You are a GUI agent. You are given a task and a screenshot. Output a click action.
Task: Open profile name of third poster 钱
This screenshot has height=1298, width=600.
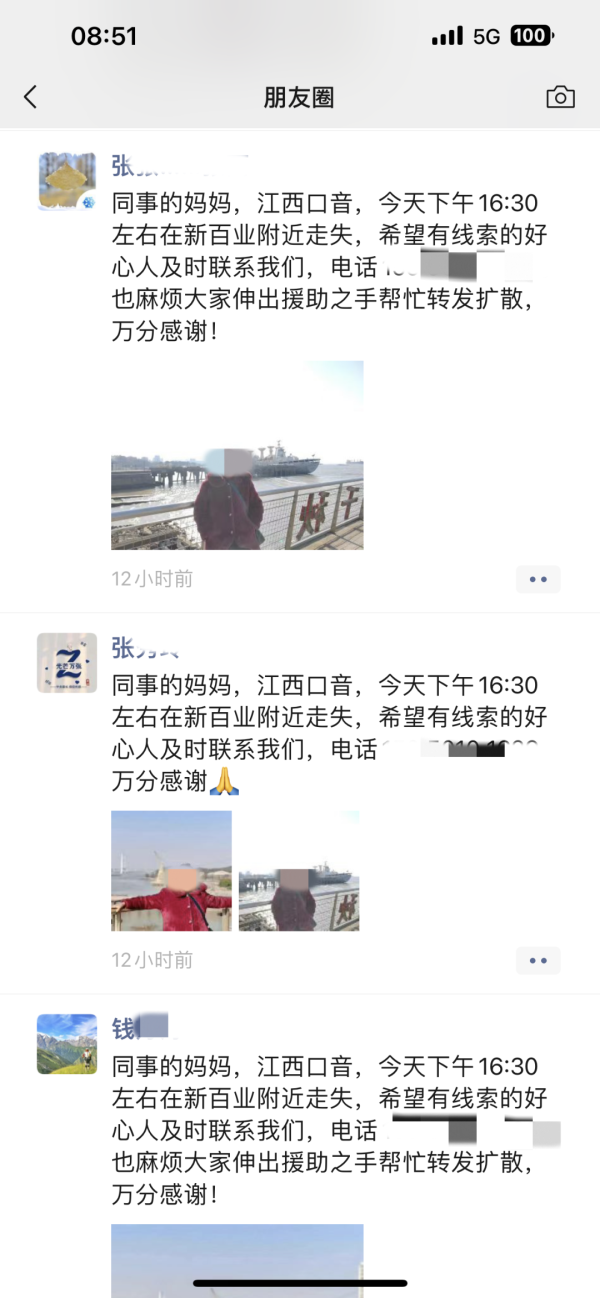coord(138,1027)
